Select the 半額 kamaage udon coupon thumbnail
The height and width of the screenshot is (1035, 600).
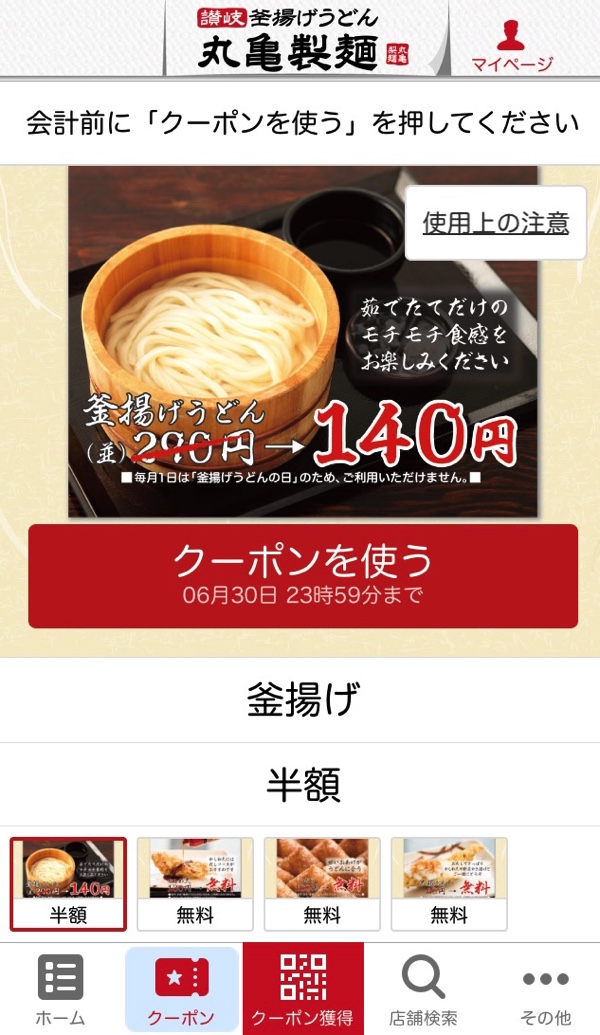tap(68, 883)
